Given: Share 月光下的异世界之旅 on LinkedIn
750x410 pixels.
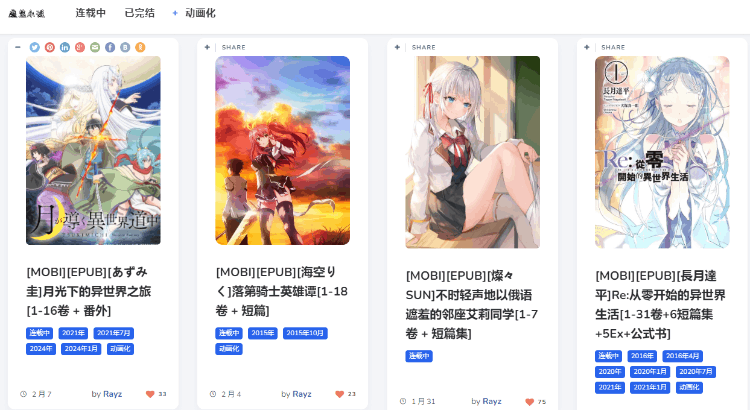Looking at the screenshot, I should tap(65, 47).
